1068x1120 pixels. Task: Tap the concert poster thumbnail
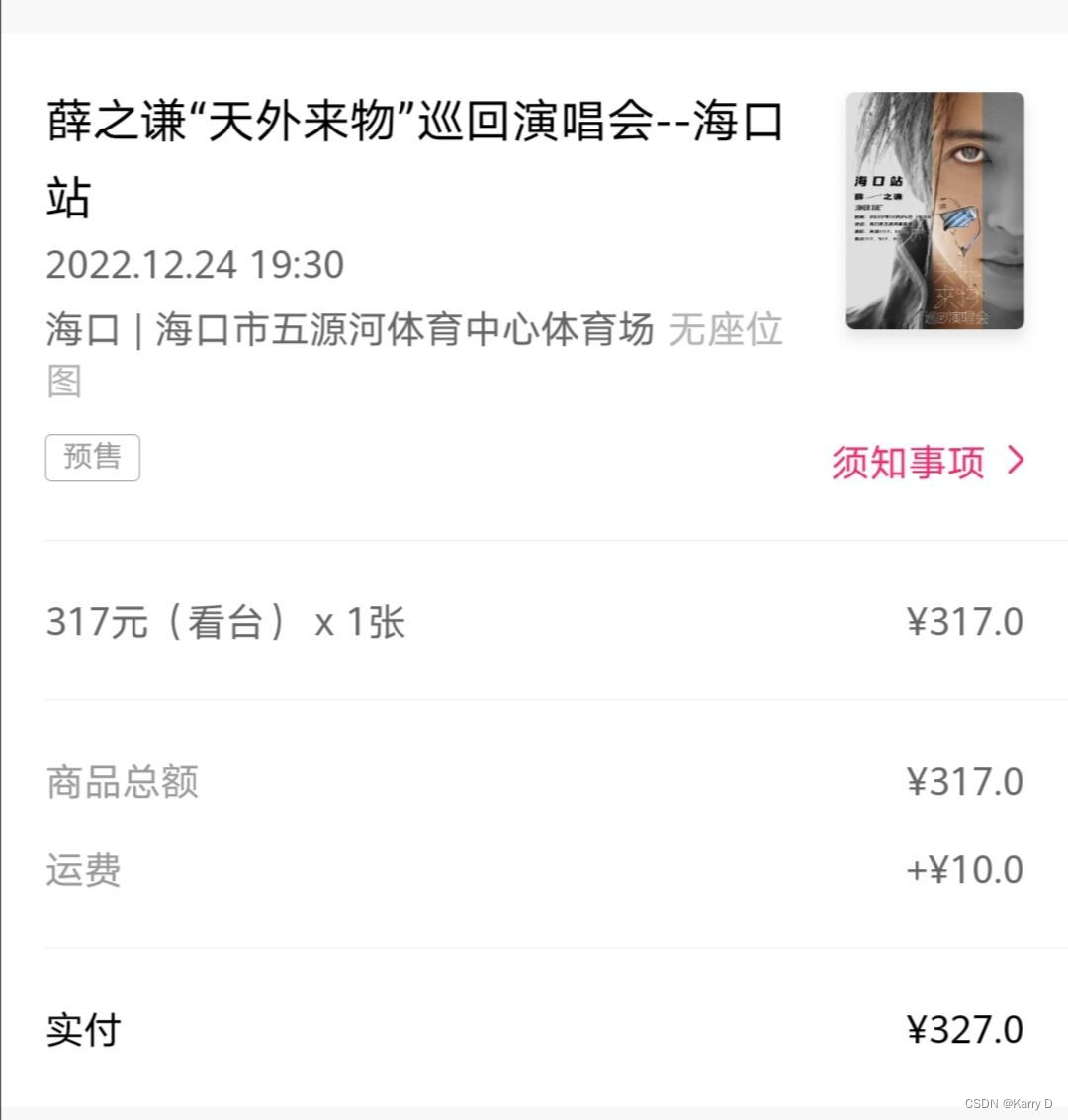point(934,211)
